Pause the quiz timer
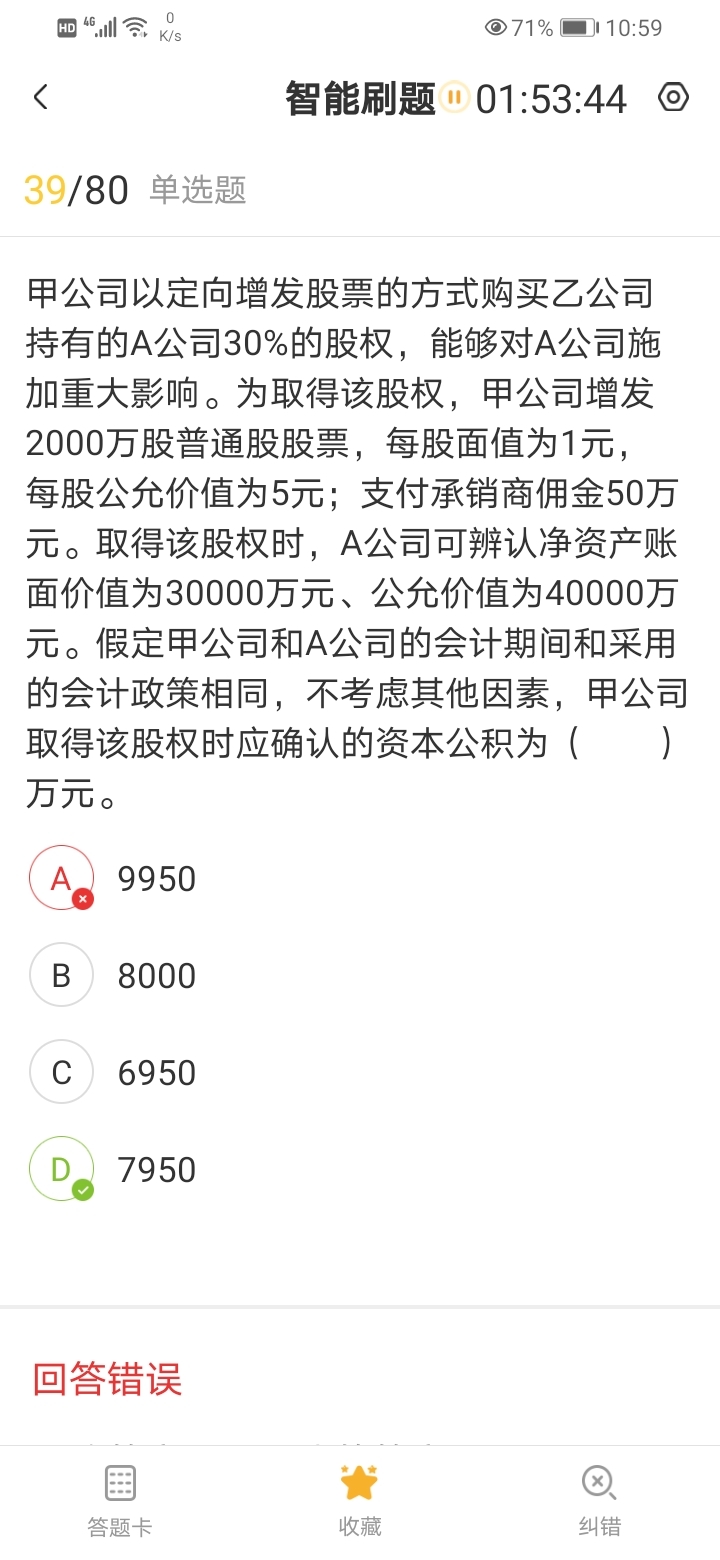The width and height of the screenshot is (720, 1560). [455, 97]
